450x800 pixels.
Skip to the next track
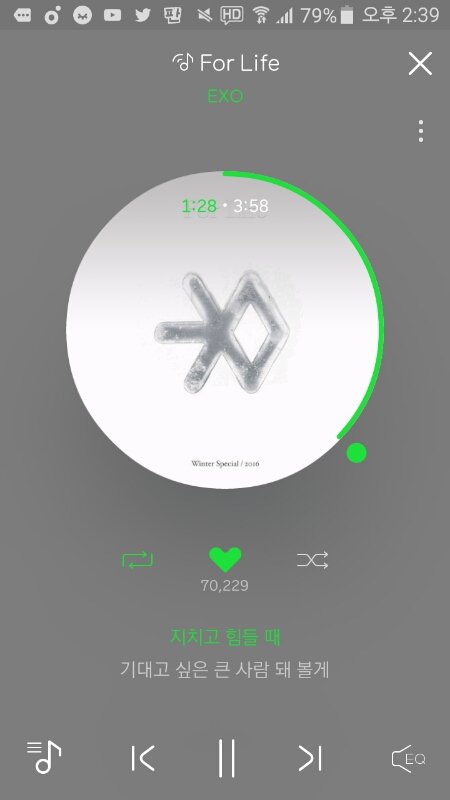pyautogui.click(x=310, y=758)
